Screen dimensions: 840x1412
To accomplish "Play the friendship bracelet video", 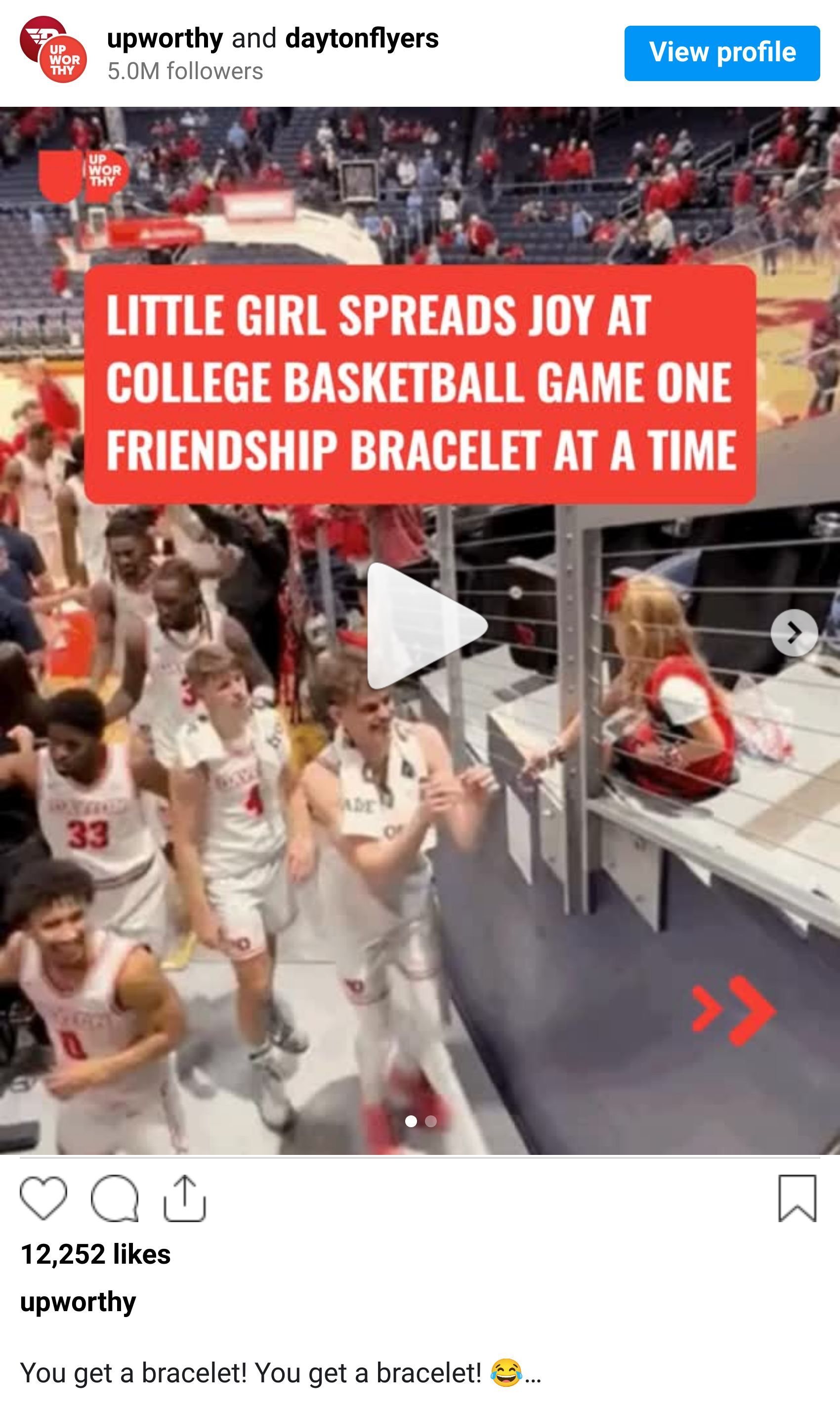I will (426, 626).
